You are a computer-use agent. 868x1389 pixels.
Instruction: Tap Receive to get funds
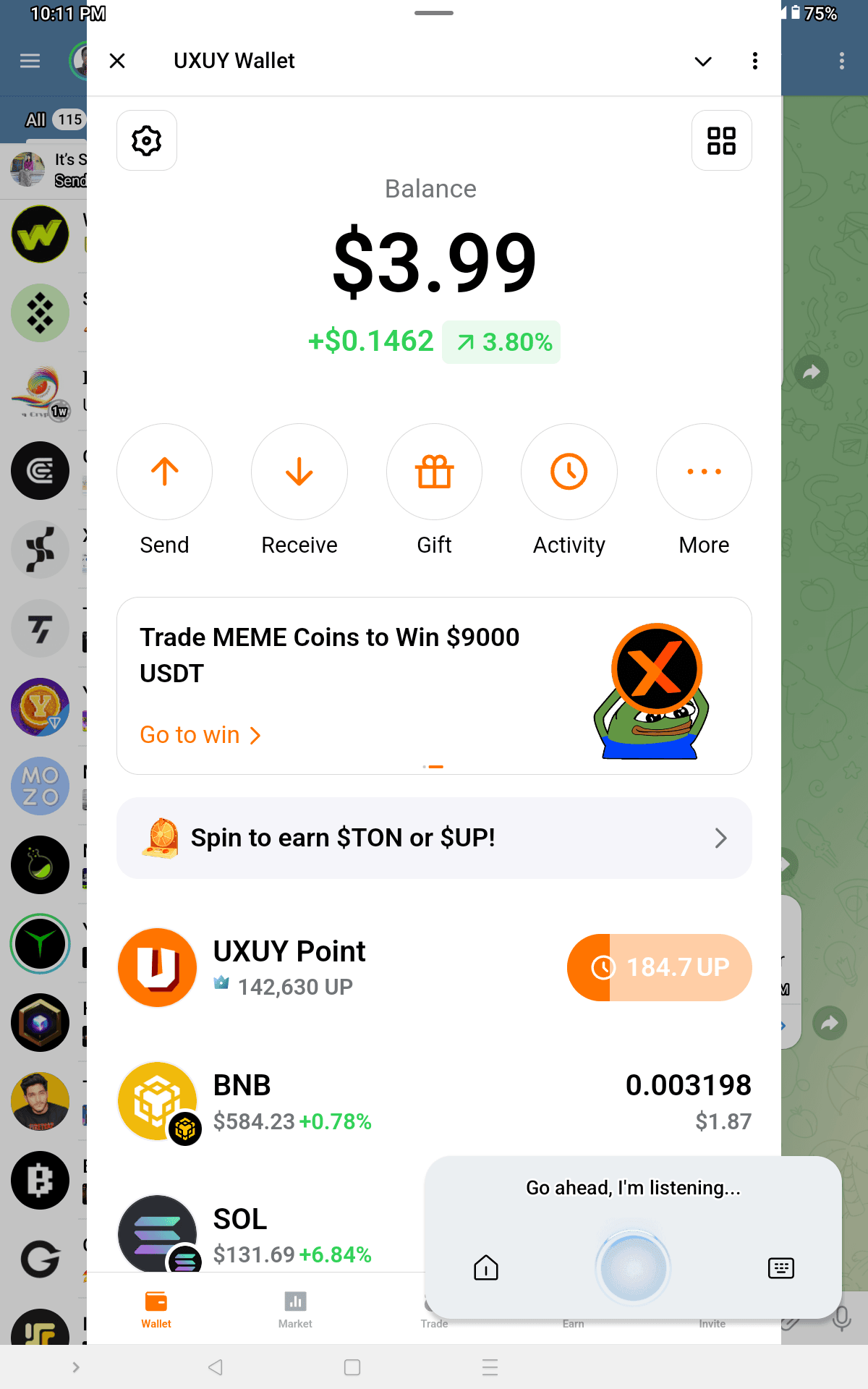point(299,472)
